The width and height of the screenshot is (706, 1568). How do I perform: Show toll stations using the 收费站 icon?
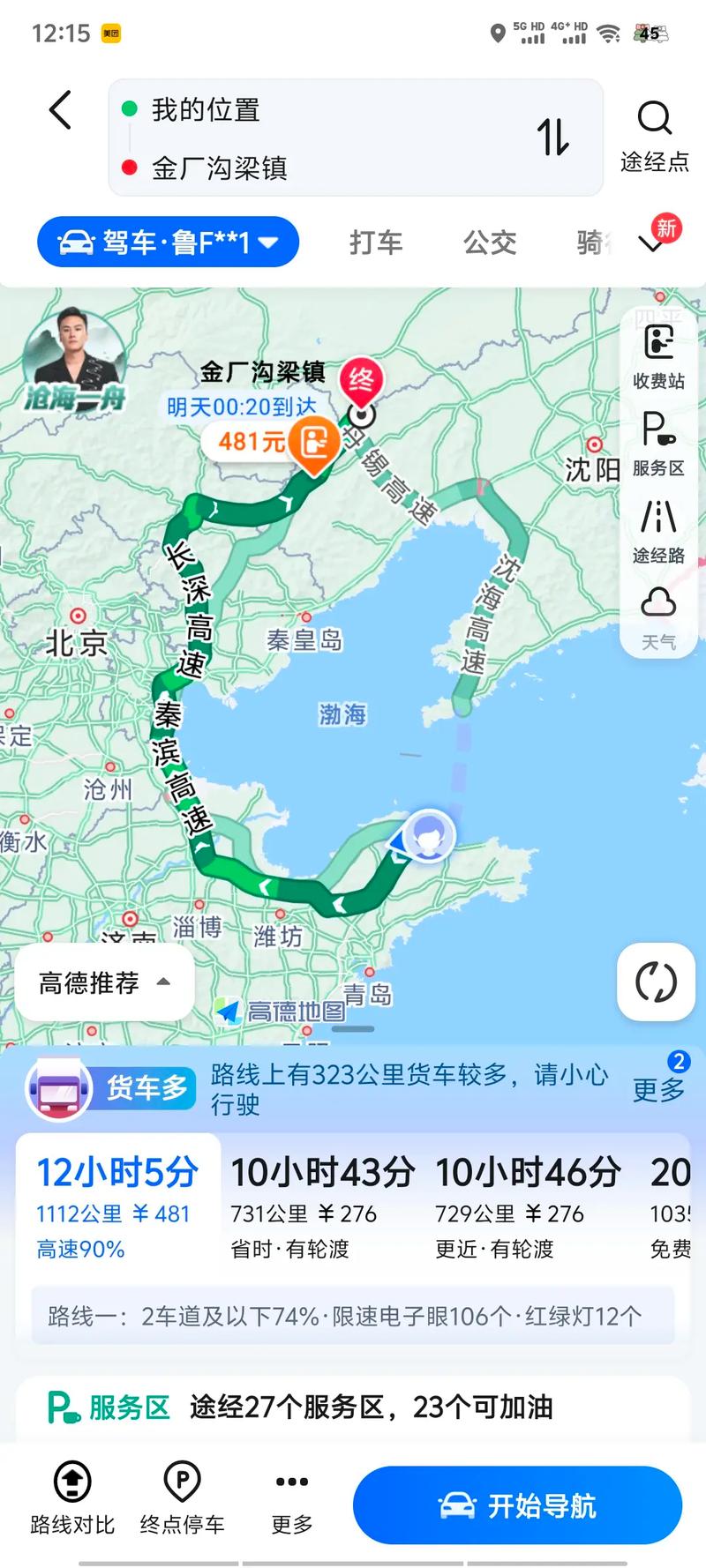click(x=657, y=344)
